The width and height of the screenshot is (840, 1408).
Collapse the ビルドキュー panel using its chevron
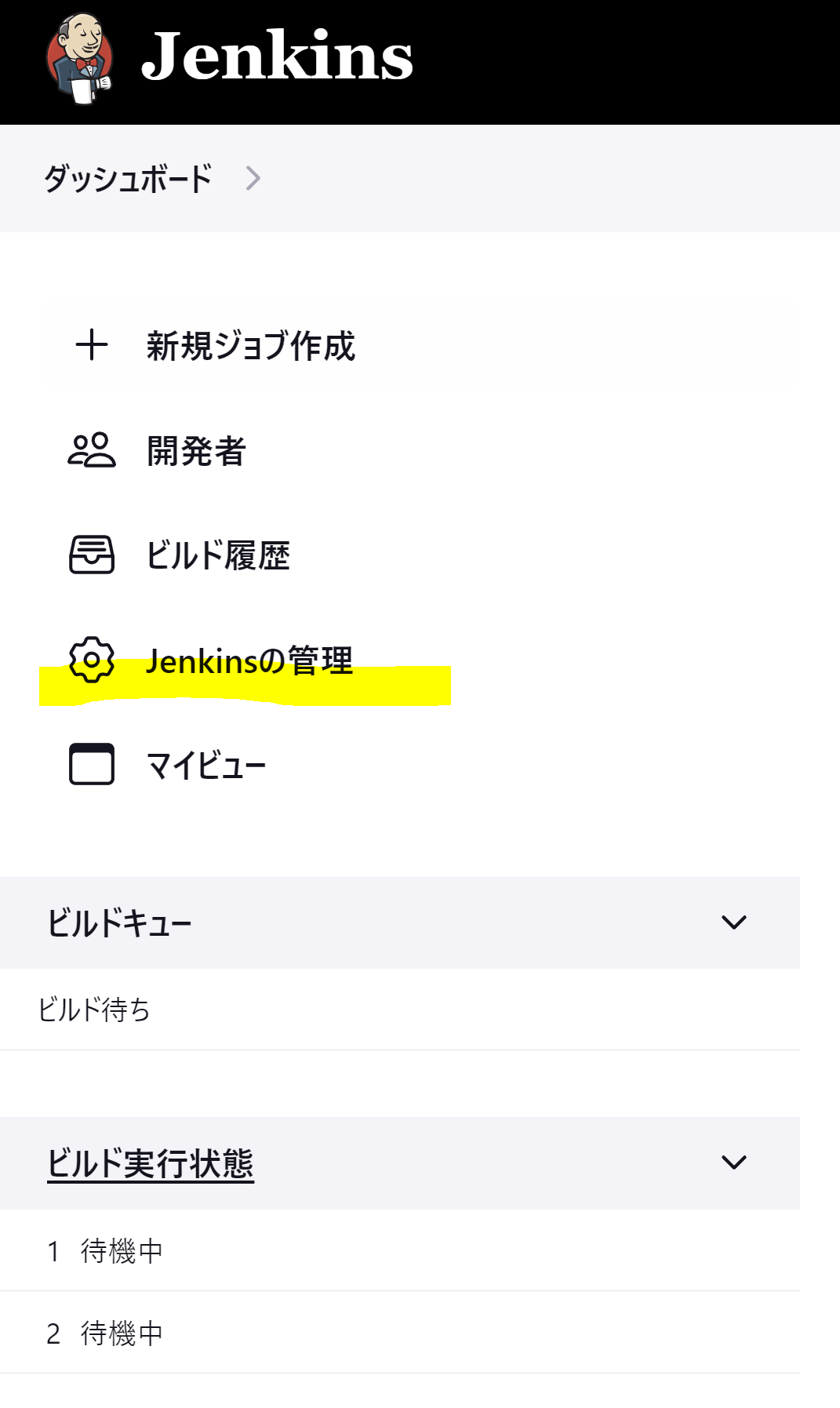pyautogui.click(x=734, y=923)
